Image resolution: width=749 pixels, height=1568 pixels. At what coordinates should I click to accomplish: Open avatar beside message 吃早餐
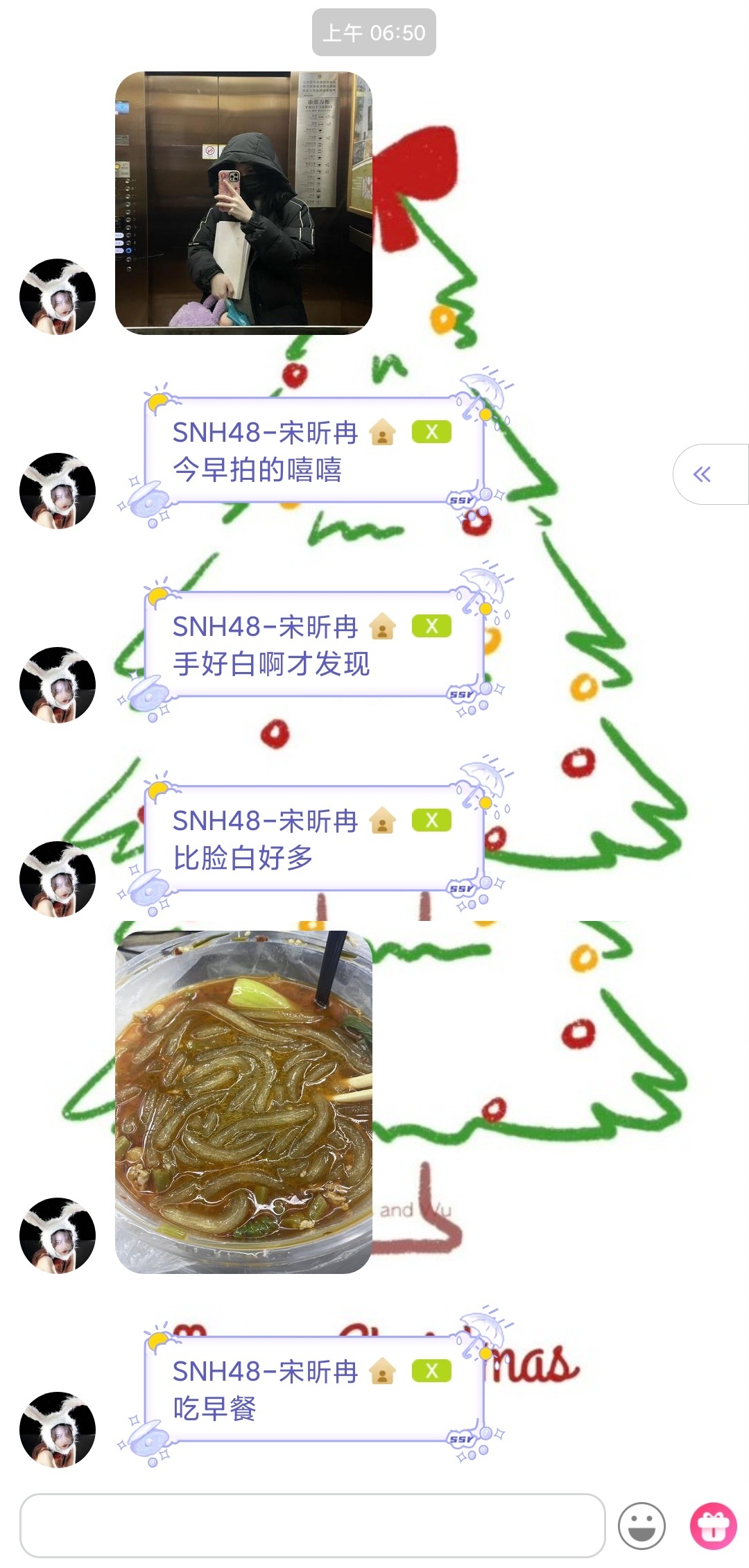tap(58, 1429)
